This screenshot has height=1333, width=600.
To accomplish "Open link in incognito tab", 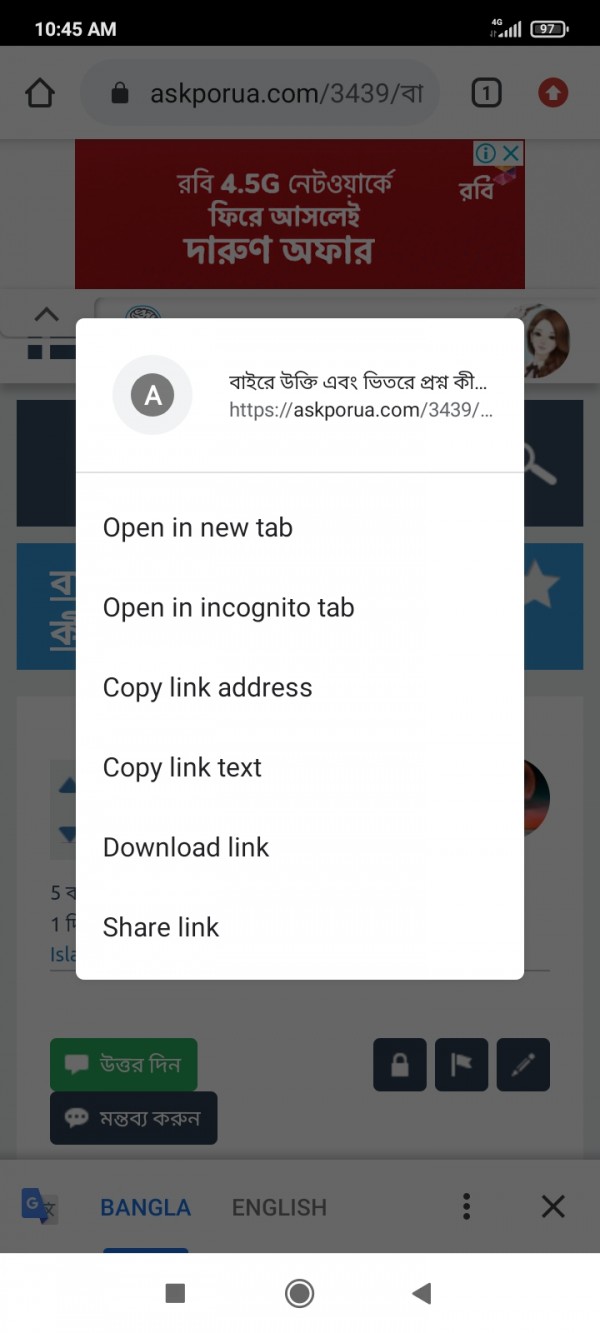I will click(x=228, y=608).
